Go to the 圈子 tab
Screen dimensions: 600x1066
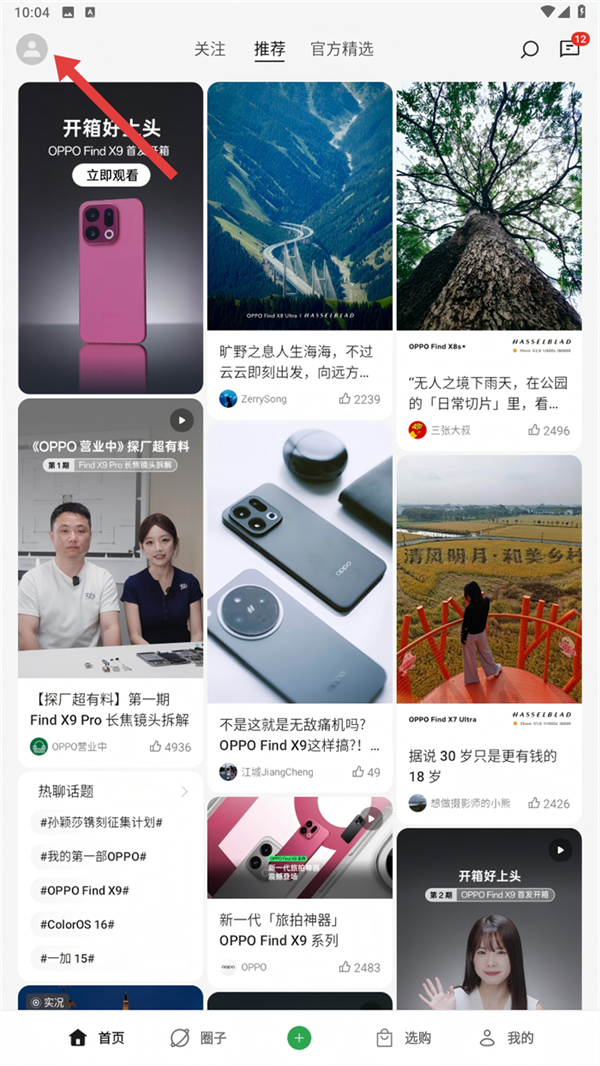[198, 1038]
